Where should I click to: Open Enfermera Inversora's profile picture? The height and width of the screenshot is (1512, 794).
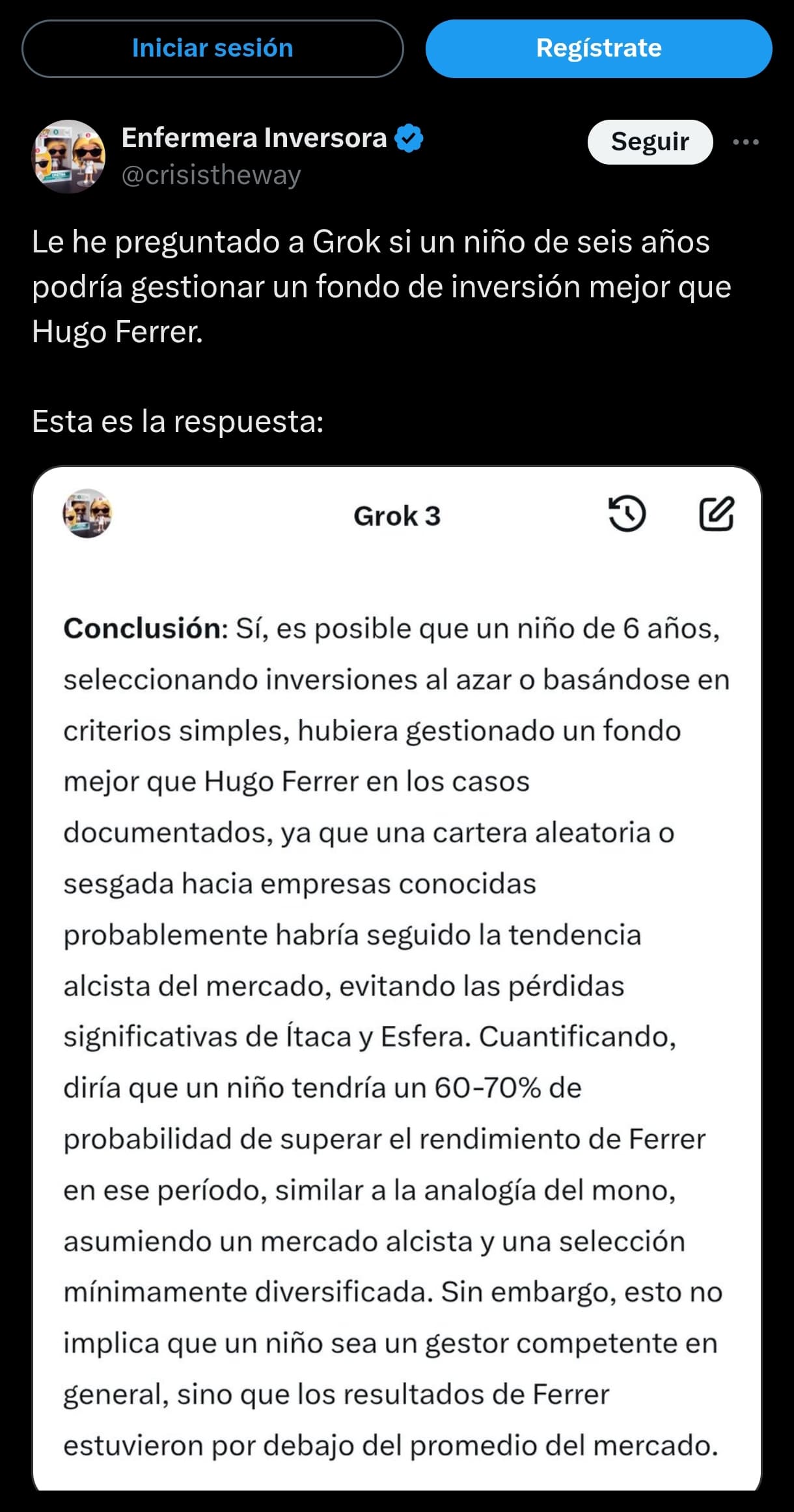69,156
